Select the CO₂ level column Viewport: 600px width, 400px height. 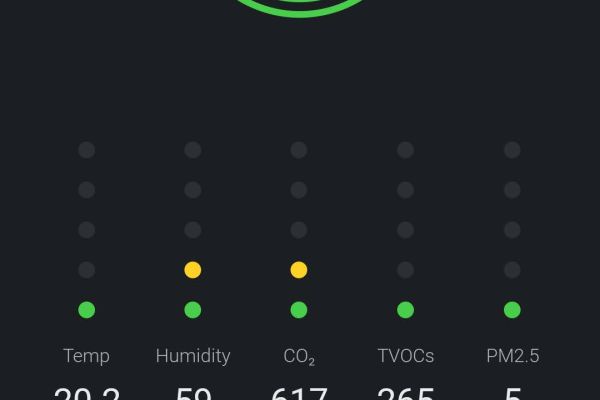(298, 356)
